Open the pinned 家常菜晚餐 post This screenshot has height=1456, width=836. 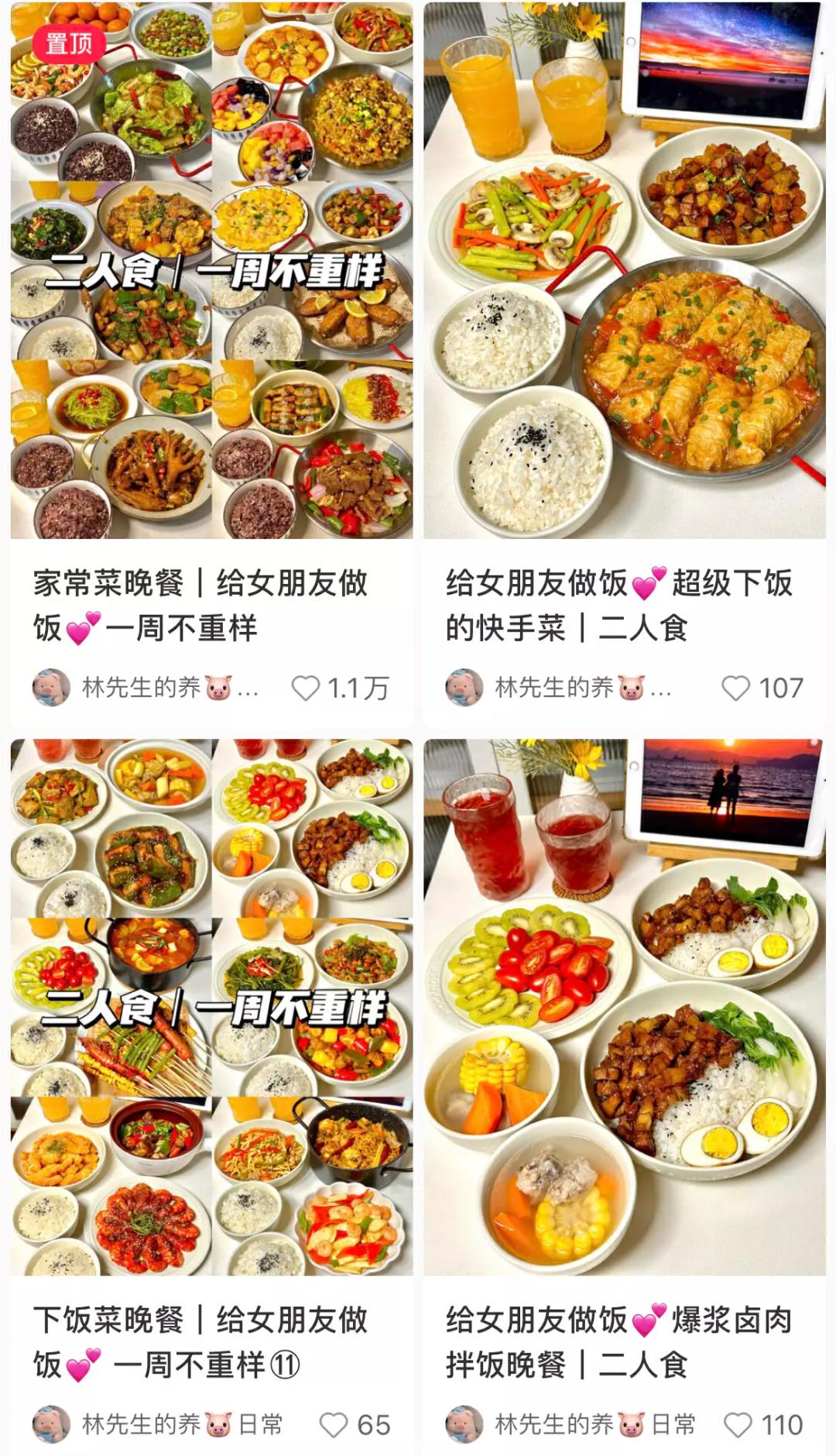click(211, 271)
